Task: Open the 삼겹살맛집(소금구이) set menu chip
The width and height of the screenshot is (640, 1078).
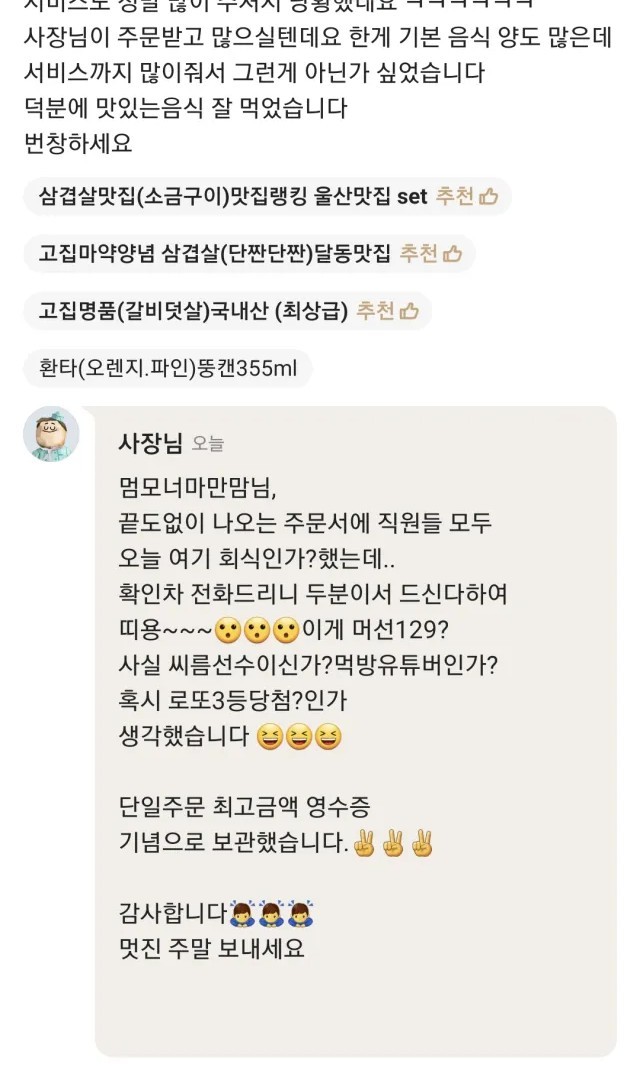Action: pyautogui.click(x=267, y=197)
